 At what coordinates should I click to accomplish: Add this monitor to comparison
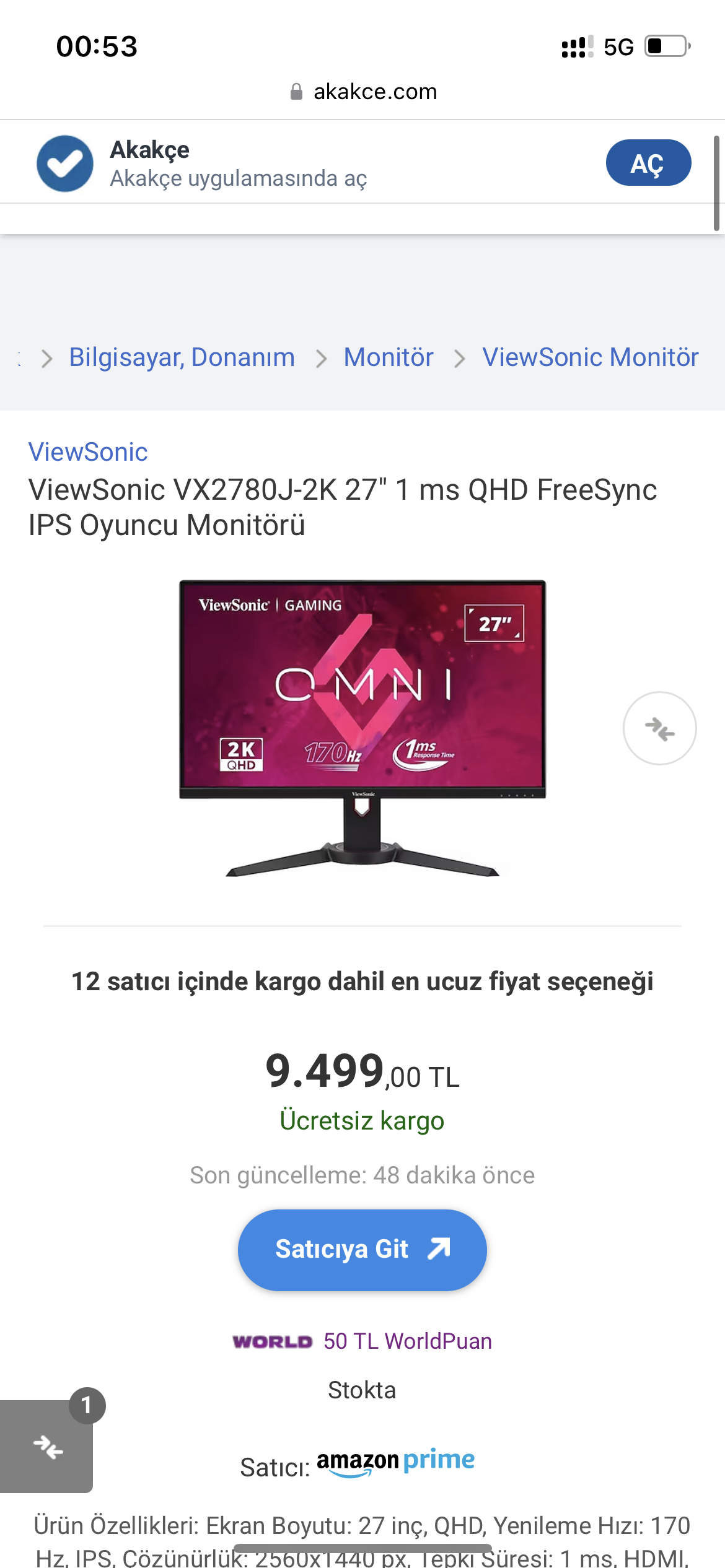(659, 728)
